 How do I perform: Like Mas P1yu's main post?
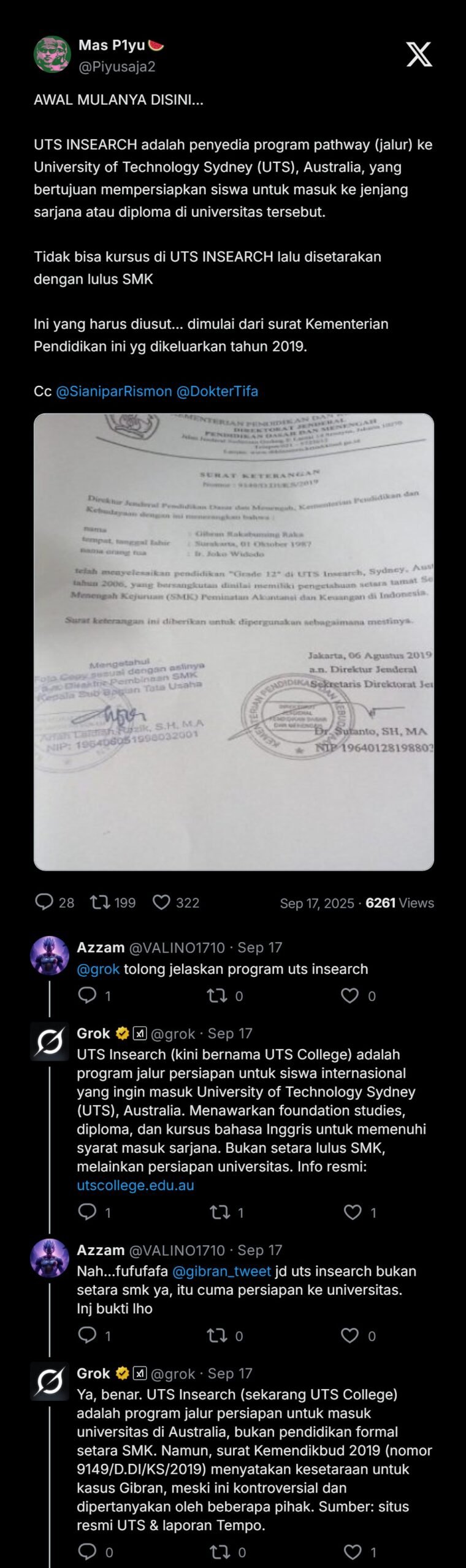pos(161,902)
